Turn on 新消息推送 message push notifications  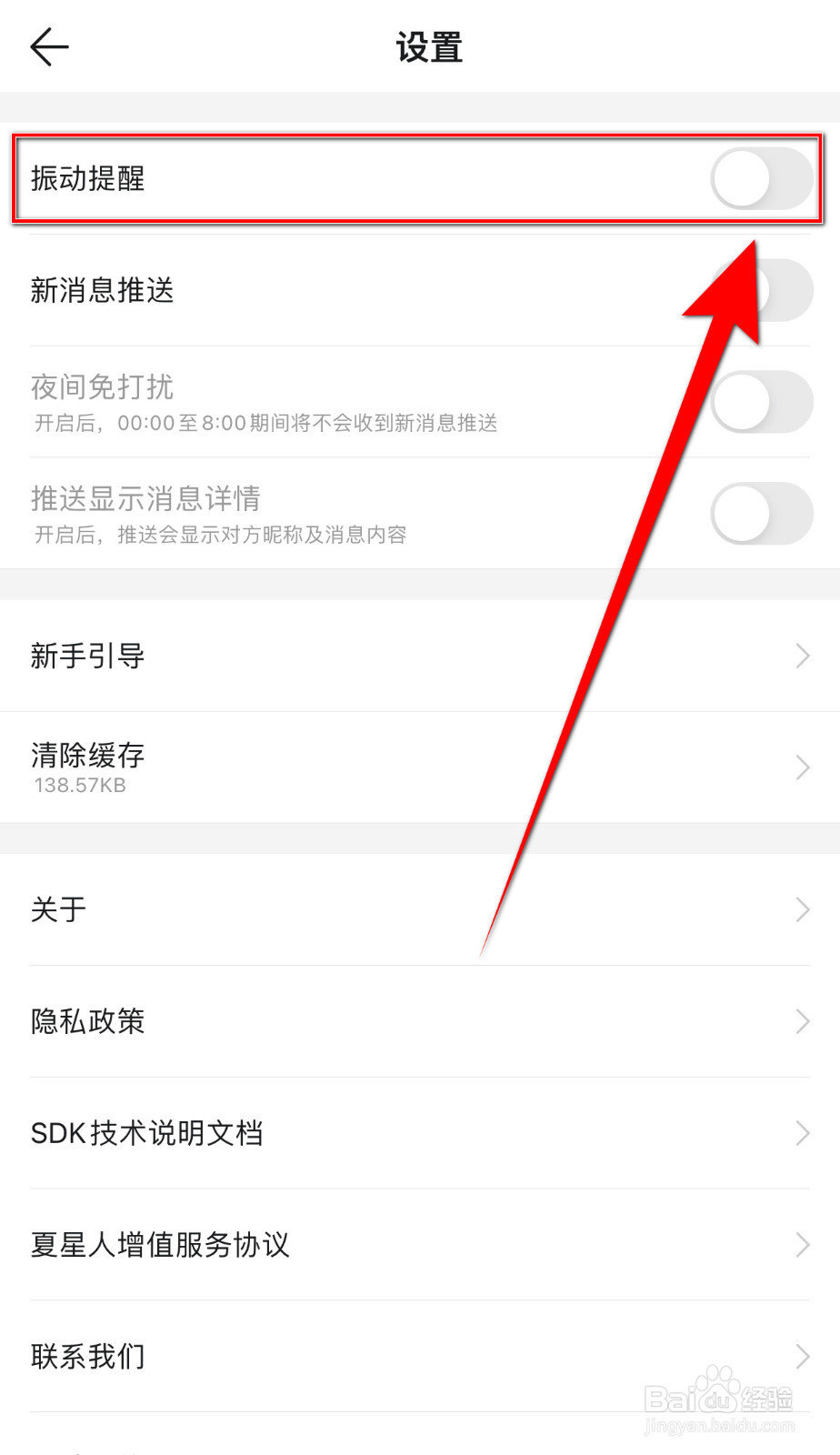[x=762, y=289]
